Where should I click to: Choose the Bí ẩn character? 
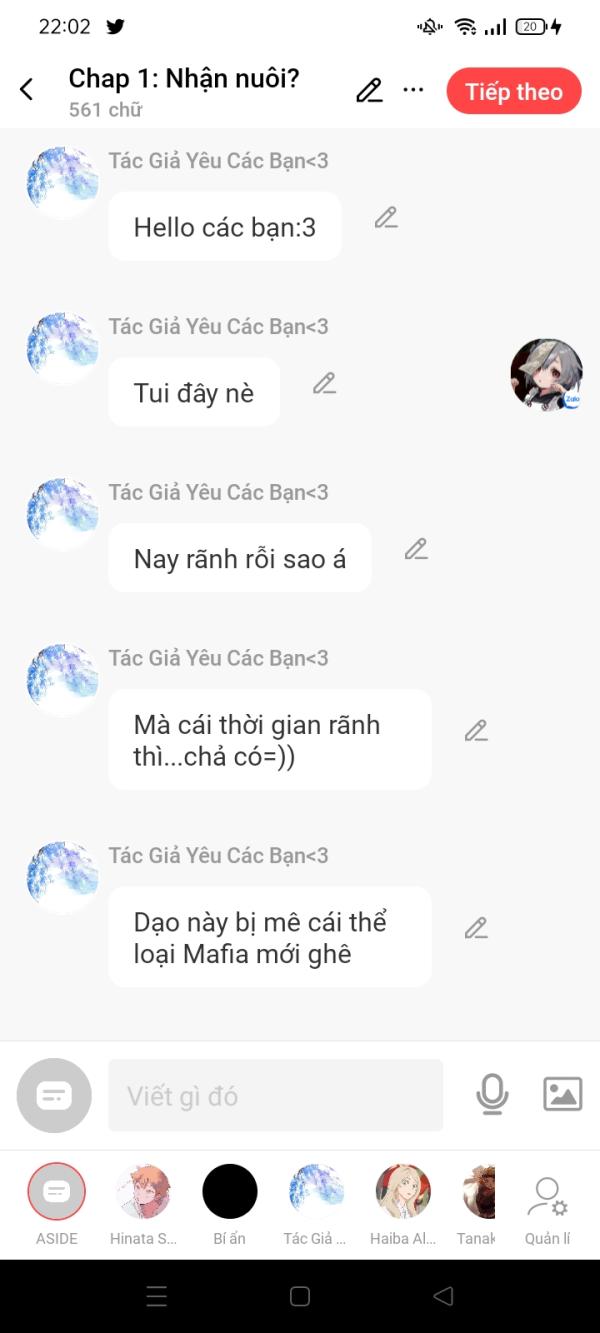pyautogui.click(x=229, y=1192)
